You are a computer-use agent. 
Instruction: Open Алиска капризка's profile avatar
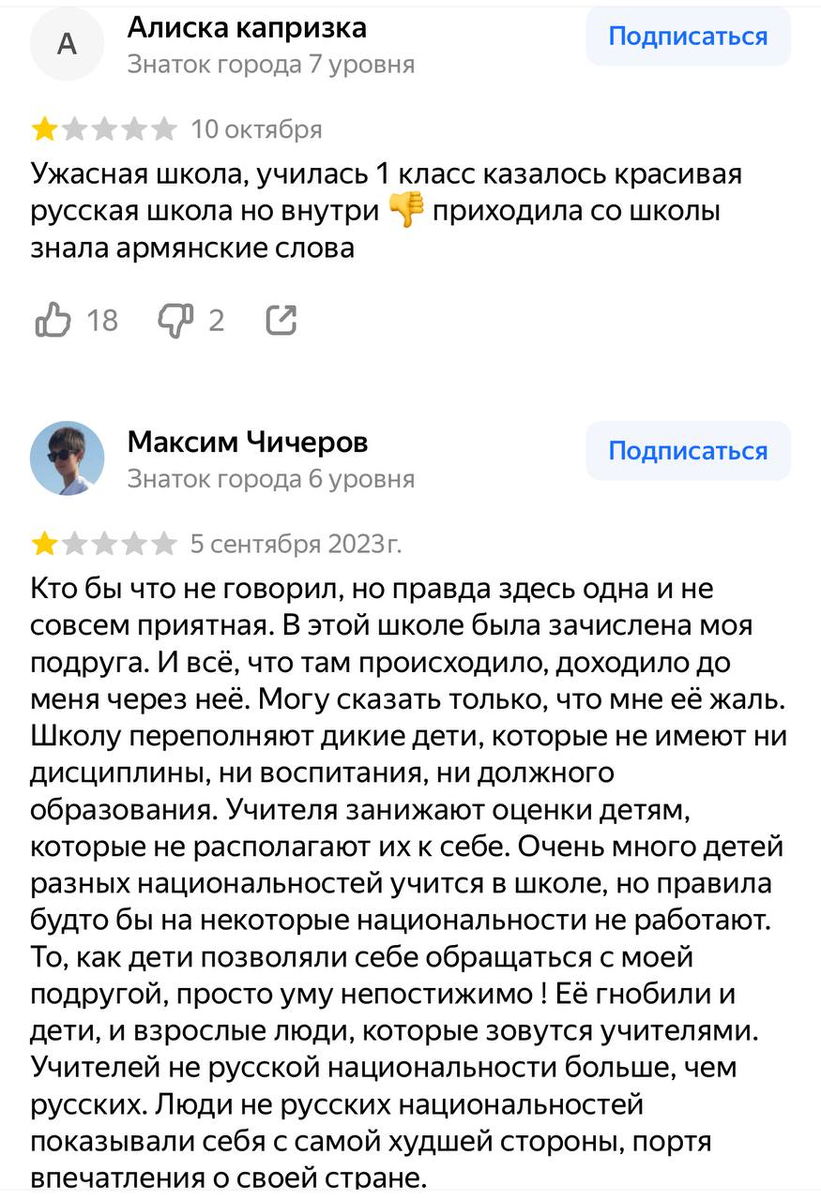click(x=68, y=44)
